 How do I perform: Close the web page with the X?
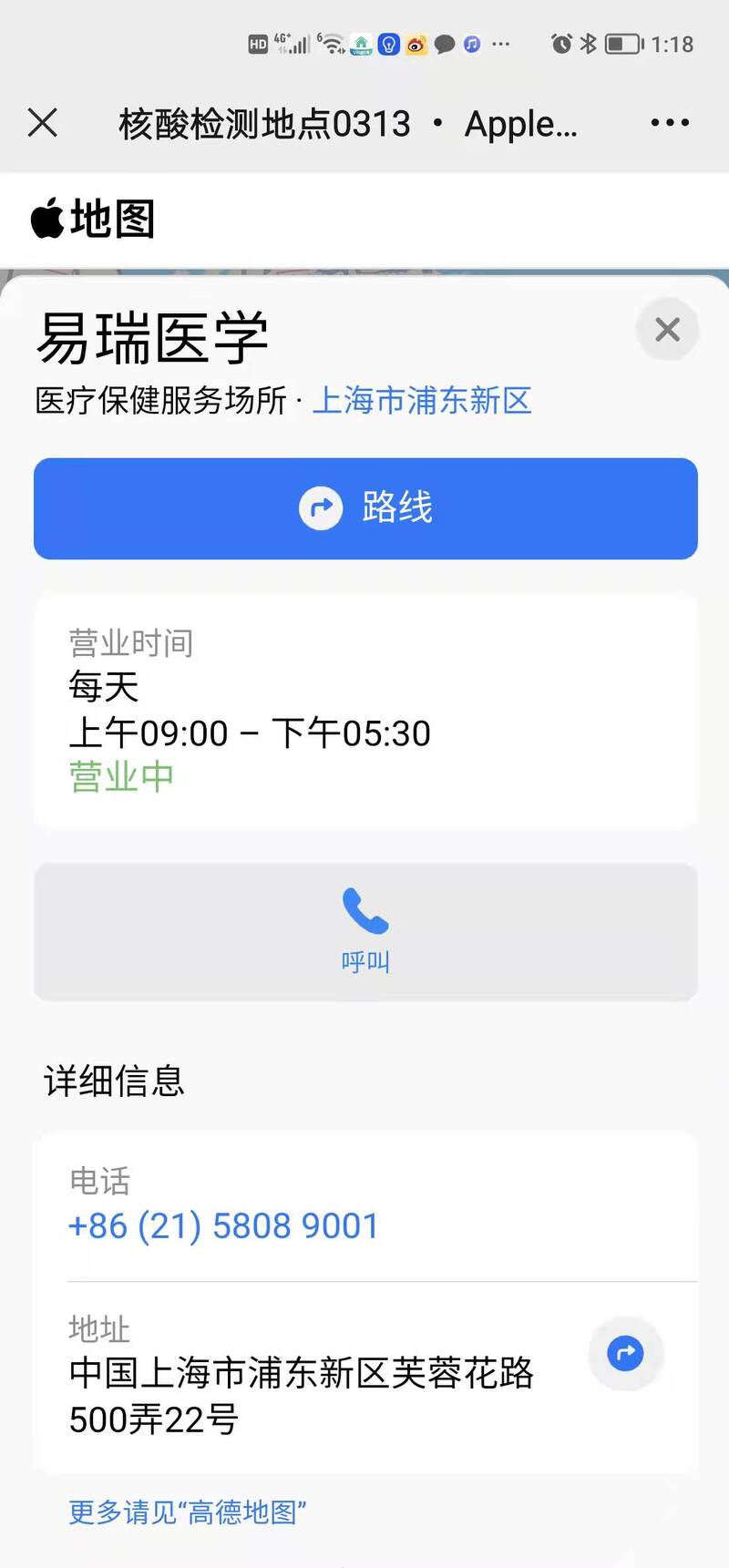click(43, 123)
